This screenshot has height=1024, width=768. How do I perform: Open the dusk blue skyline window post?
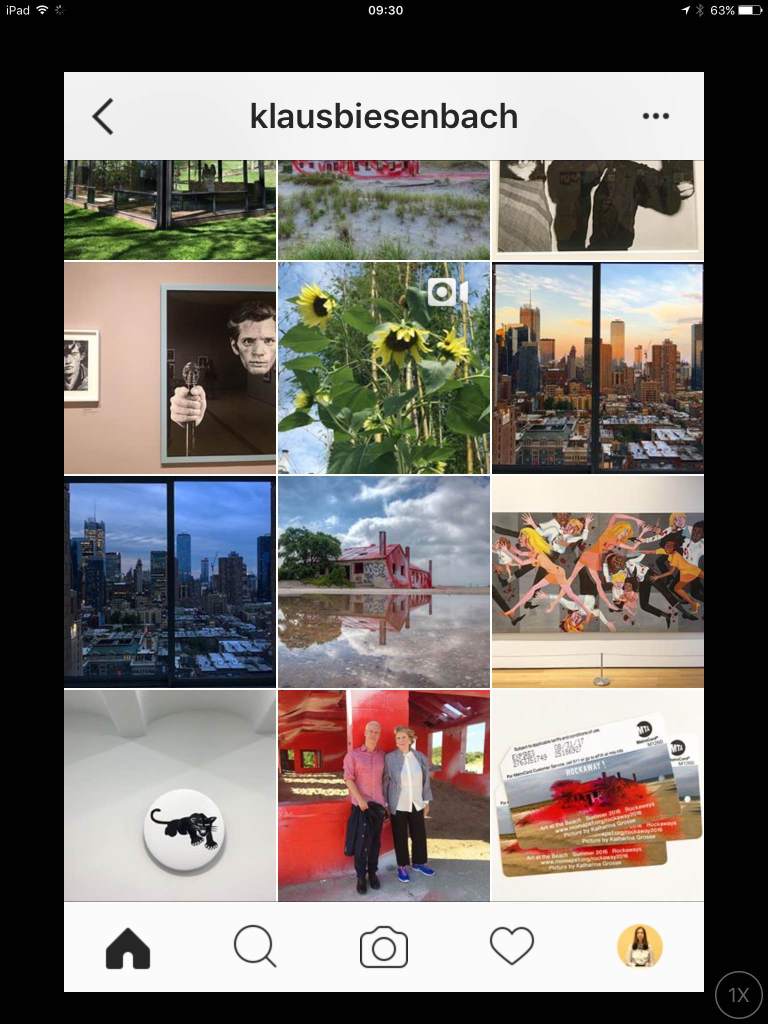(x=170, y=581)
